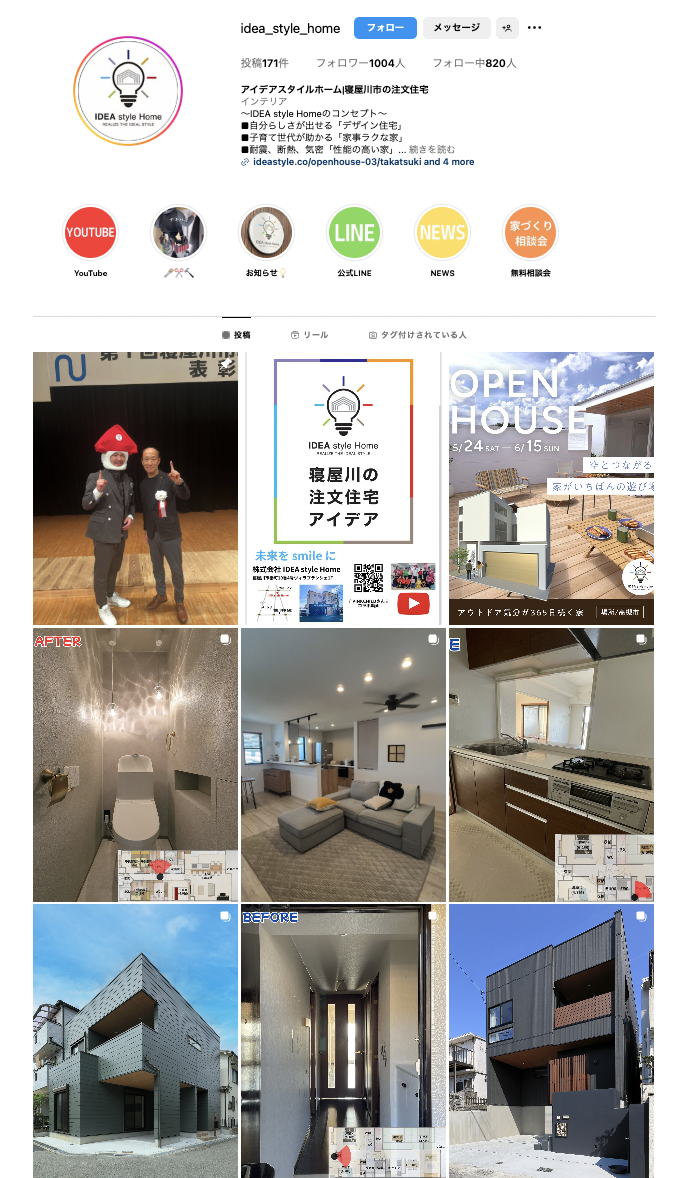678x1178 pixels.
Task: Tap the blue フォロー follow button
Action: pyautogui.click(x=385, y=28)
